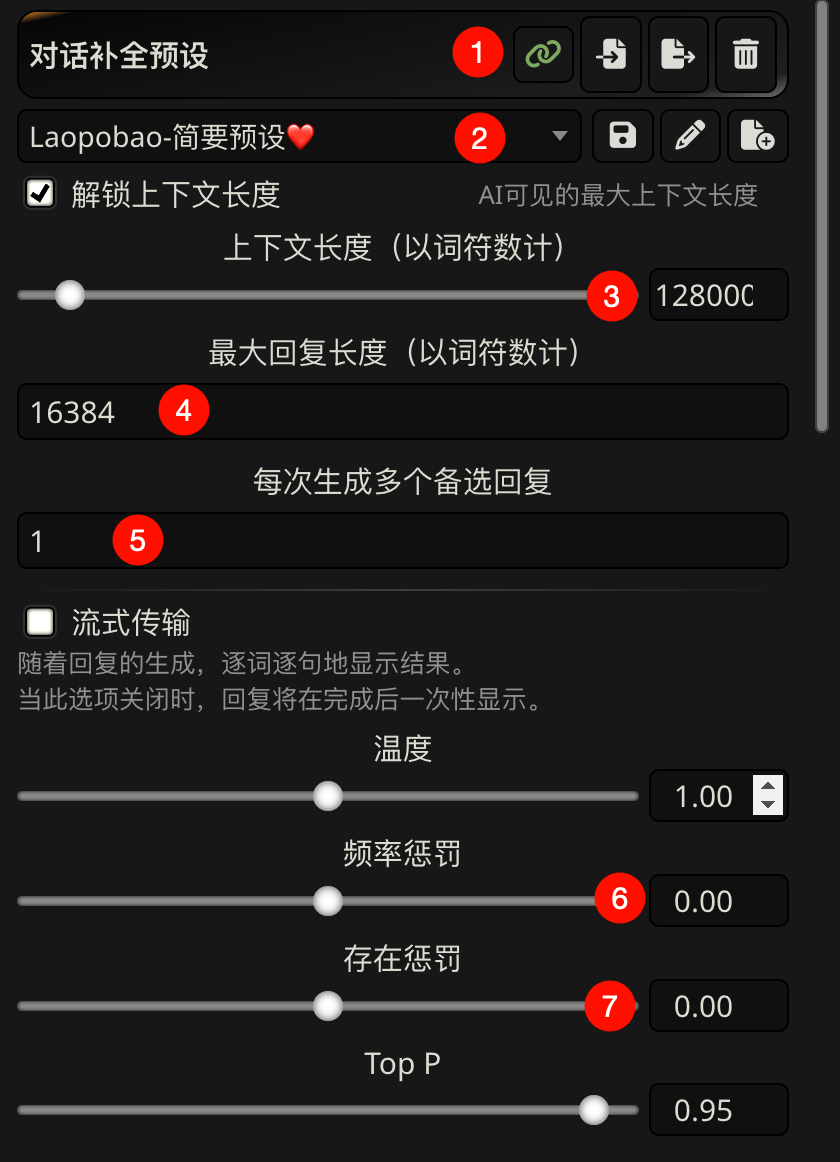
Task: Tap the green link preset icon
Action: point(543,55)
